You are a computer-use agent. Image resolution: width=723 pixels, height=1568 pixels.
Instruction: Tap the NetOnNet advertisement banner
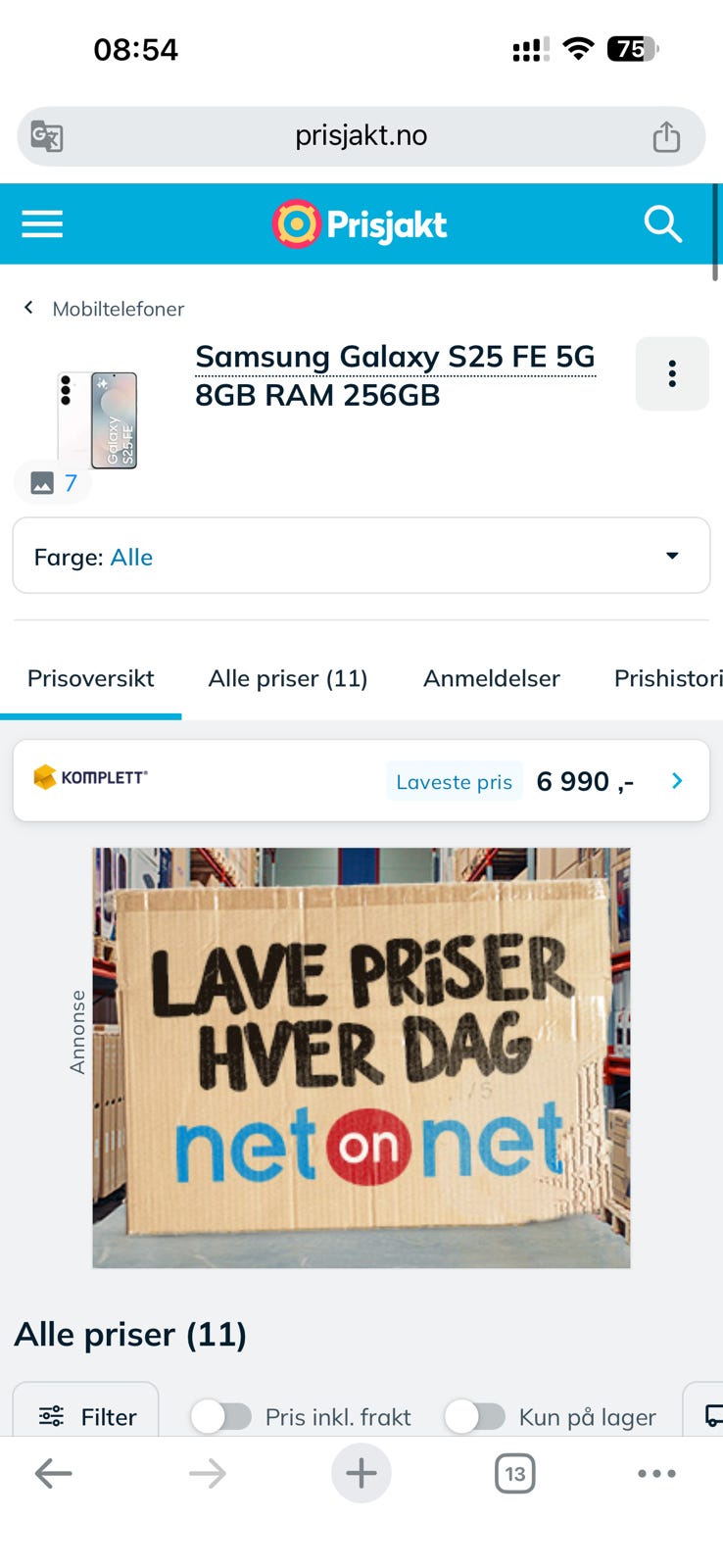[361, 1057]
